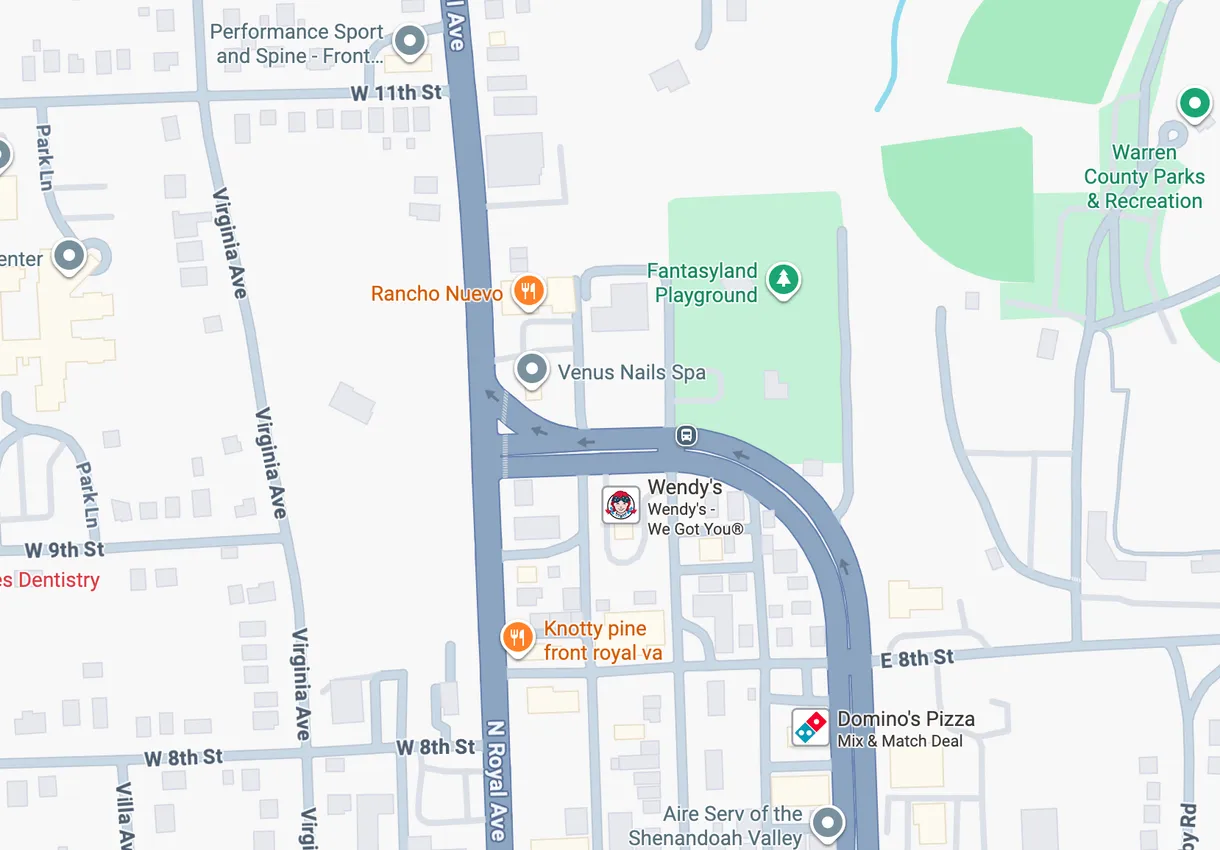The height and width of the screenshot is (850, 1220).
Task: Select the Aire Serv of the Shenandoah Valley pin
Action: 828,823
